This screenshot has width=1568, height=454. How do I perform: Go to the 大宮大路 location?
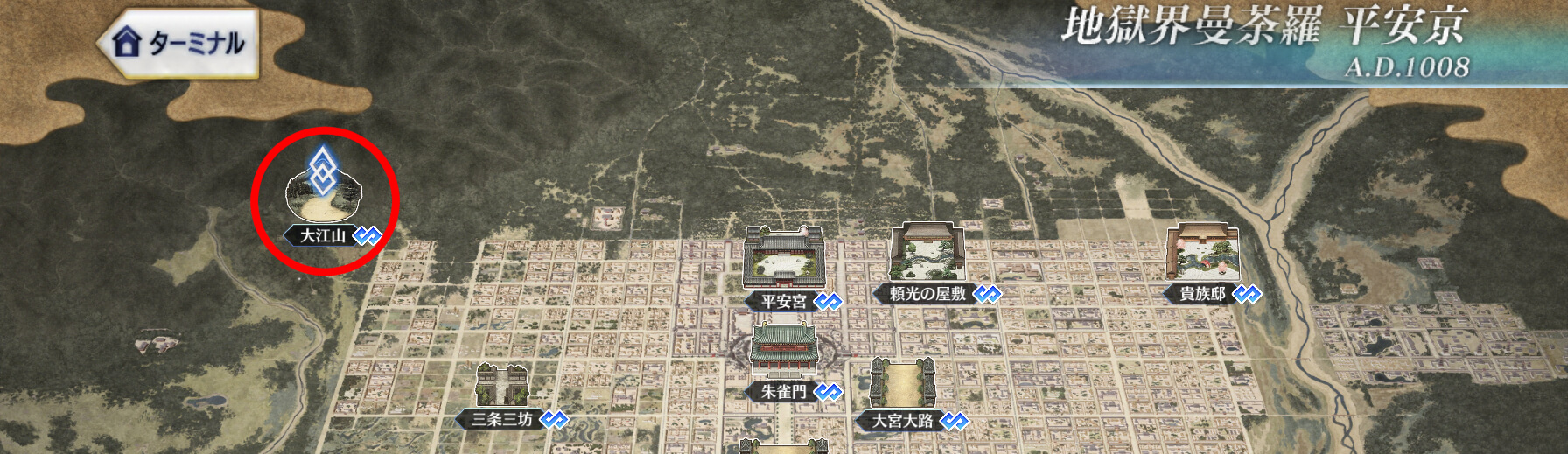(902, 387)
